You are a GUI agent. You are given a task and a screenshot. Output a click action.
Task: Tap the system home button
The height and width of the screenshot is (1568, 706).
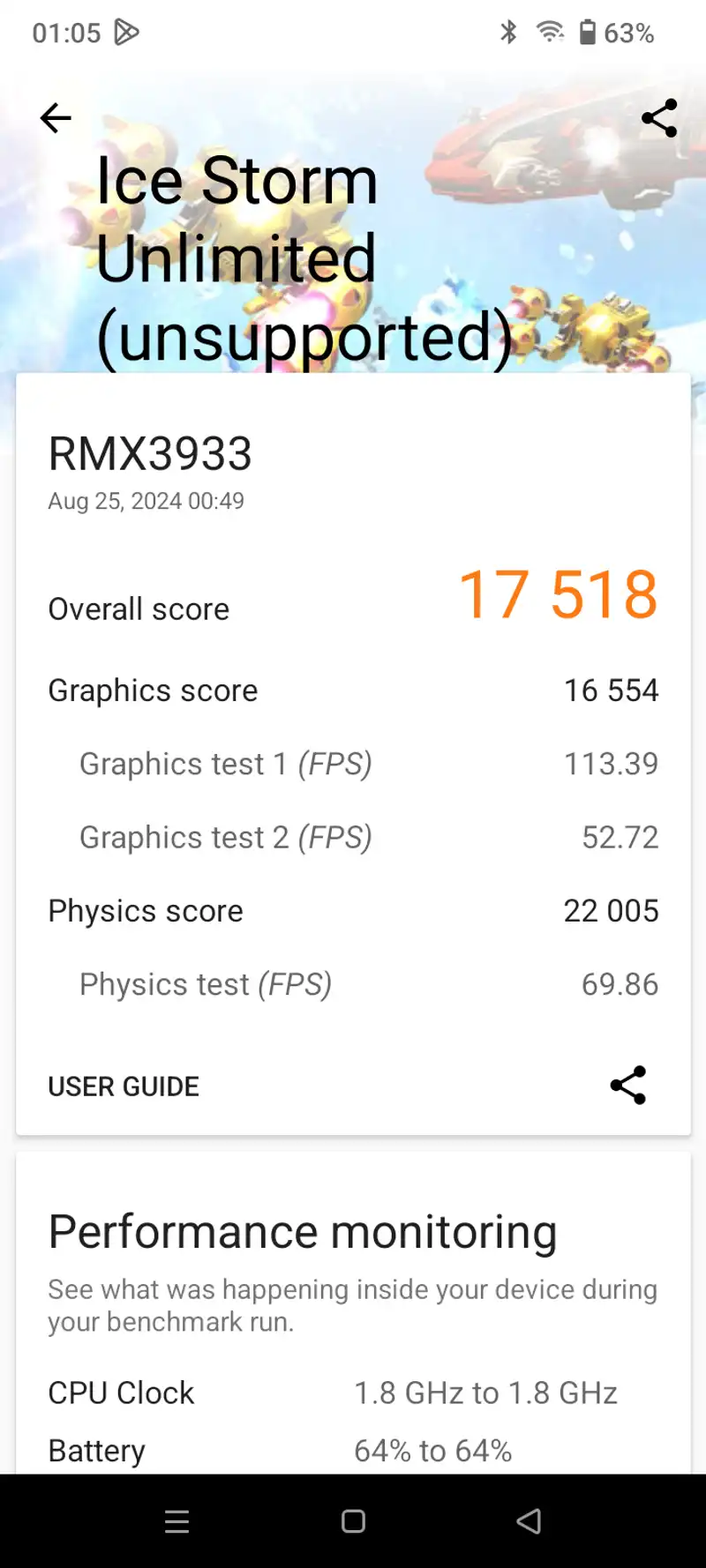(353, 1521)
